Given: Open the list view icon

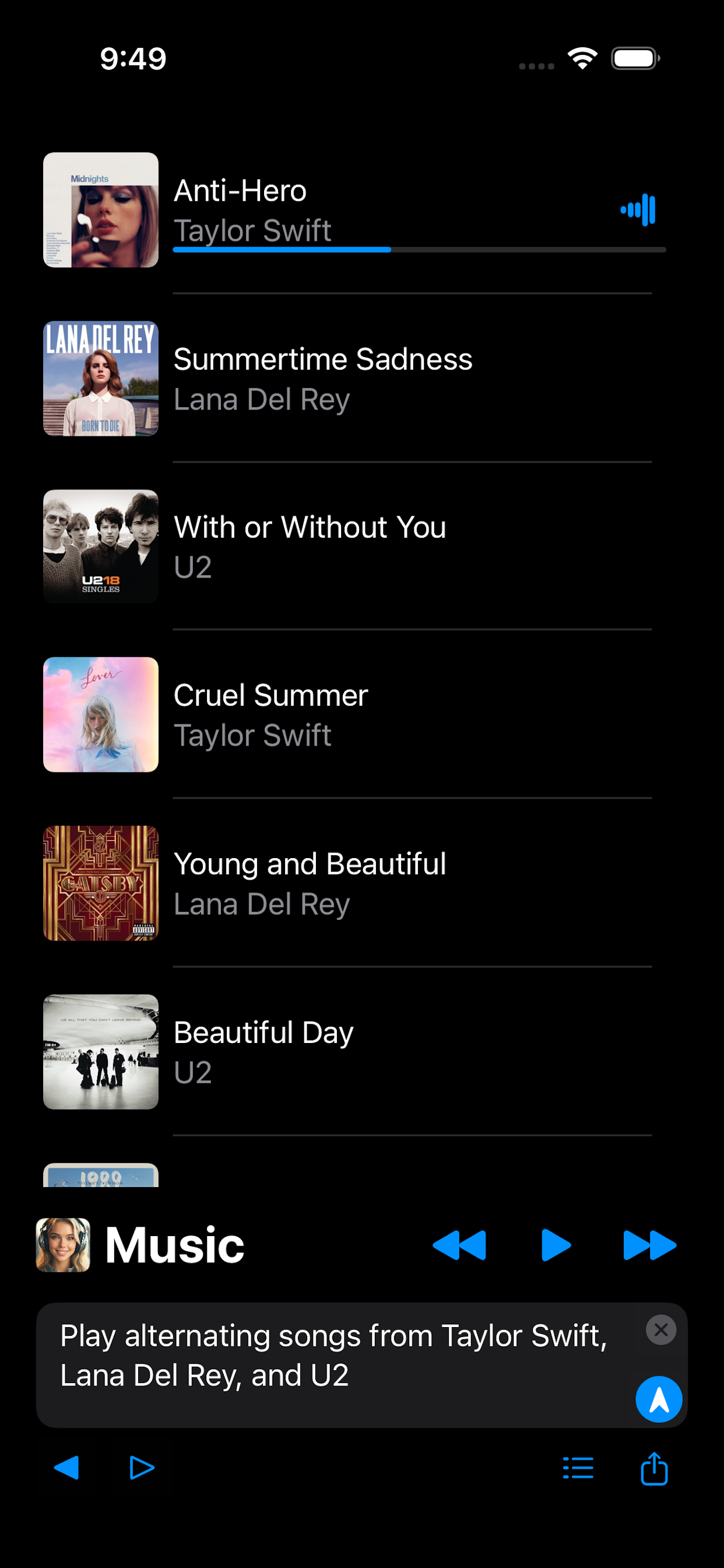Looking at the screenshot, I should [x=578, y=1468].
